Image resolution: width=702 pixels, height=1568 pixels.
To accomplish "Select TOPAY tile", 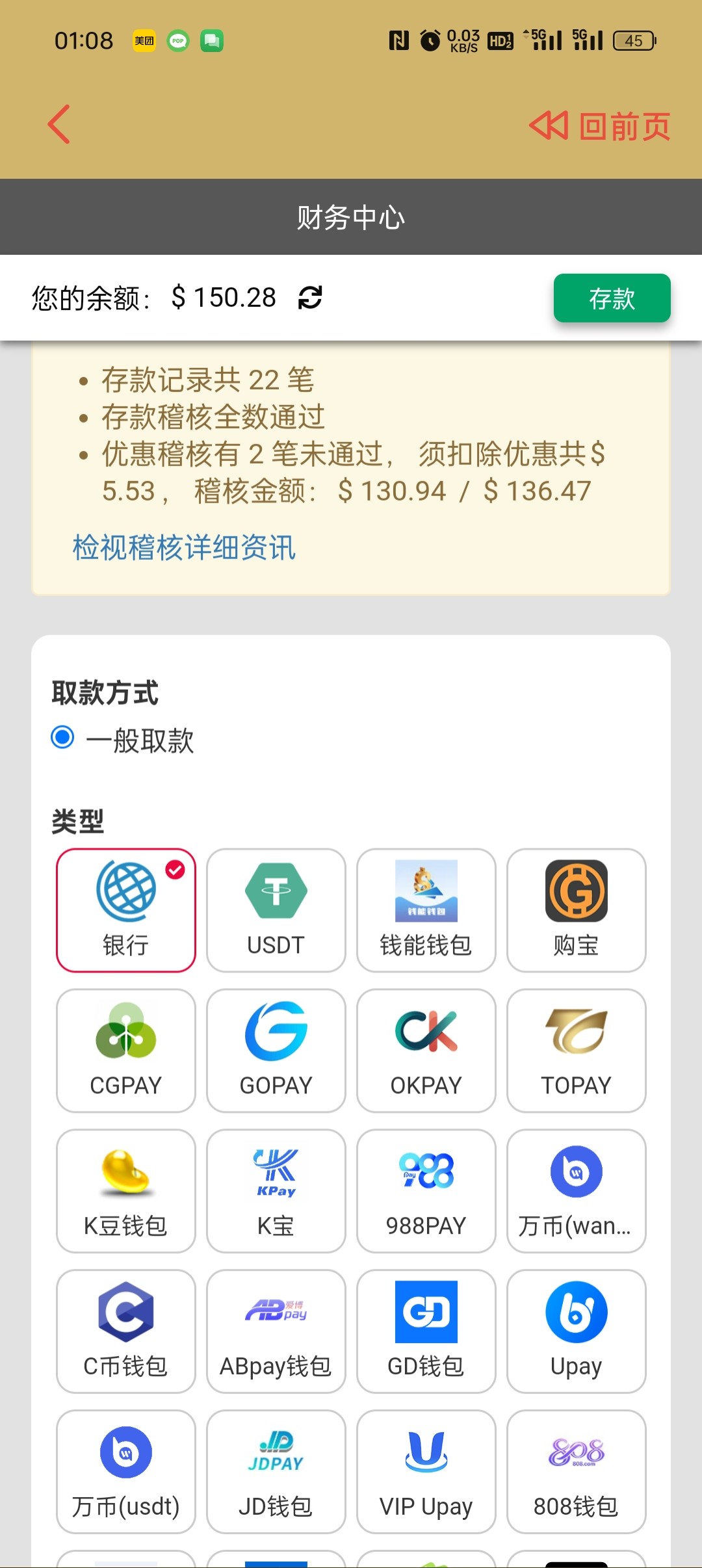I will (576, 1051).
